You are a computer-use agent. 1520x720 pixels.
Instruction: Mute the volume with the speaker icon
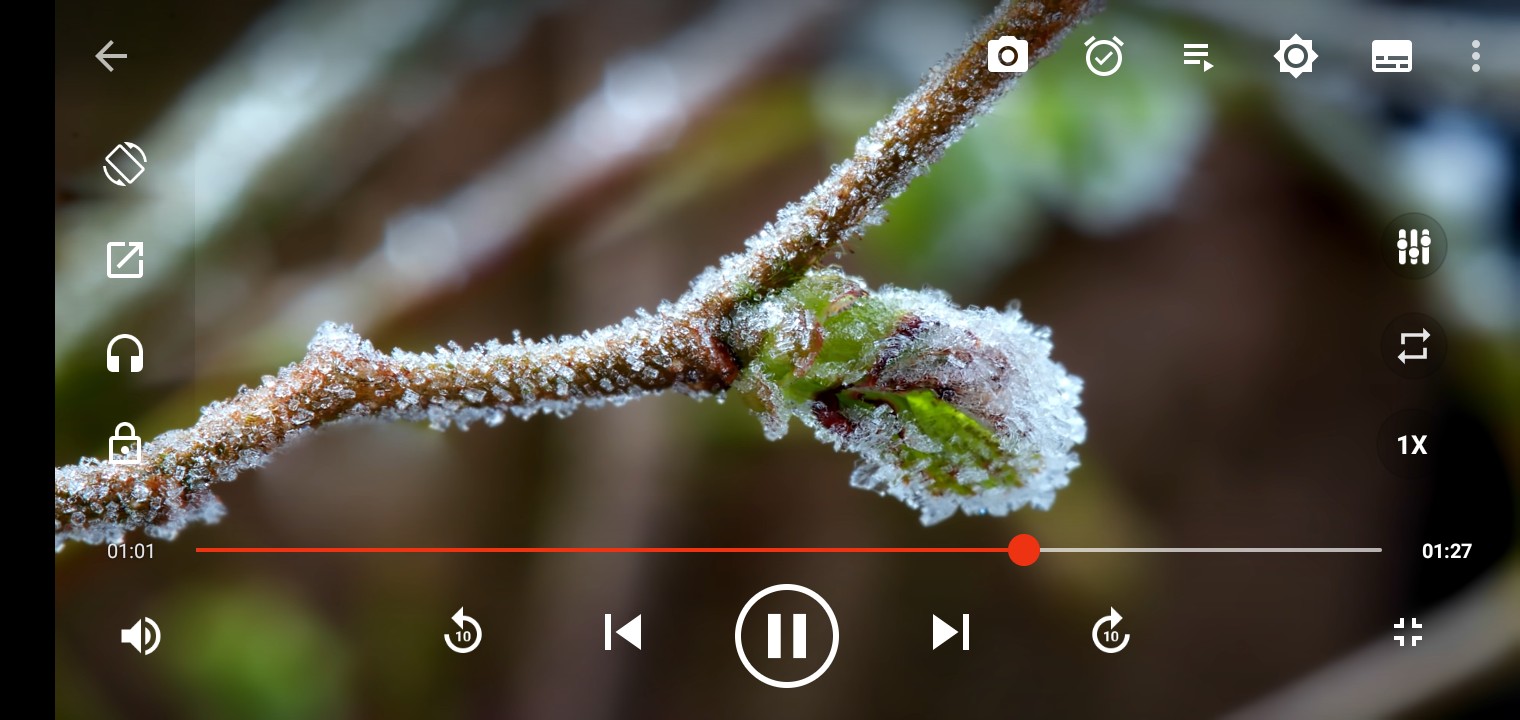click(140, 636)
